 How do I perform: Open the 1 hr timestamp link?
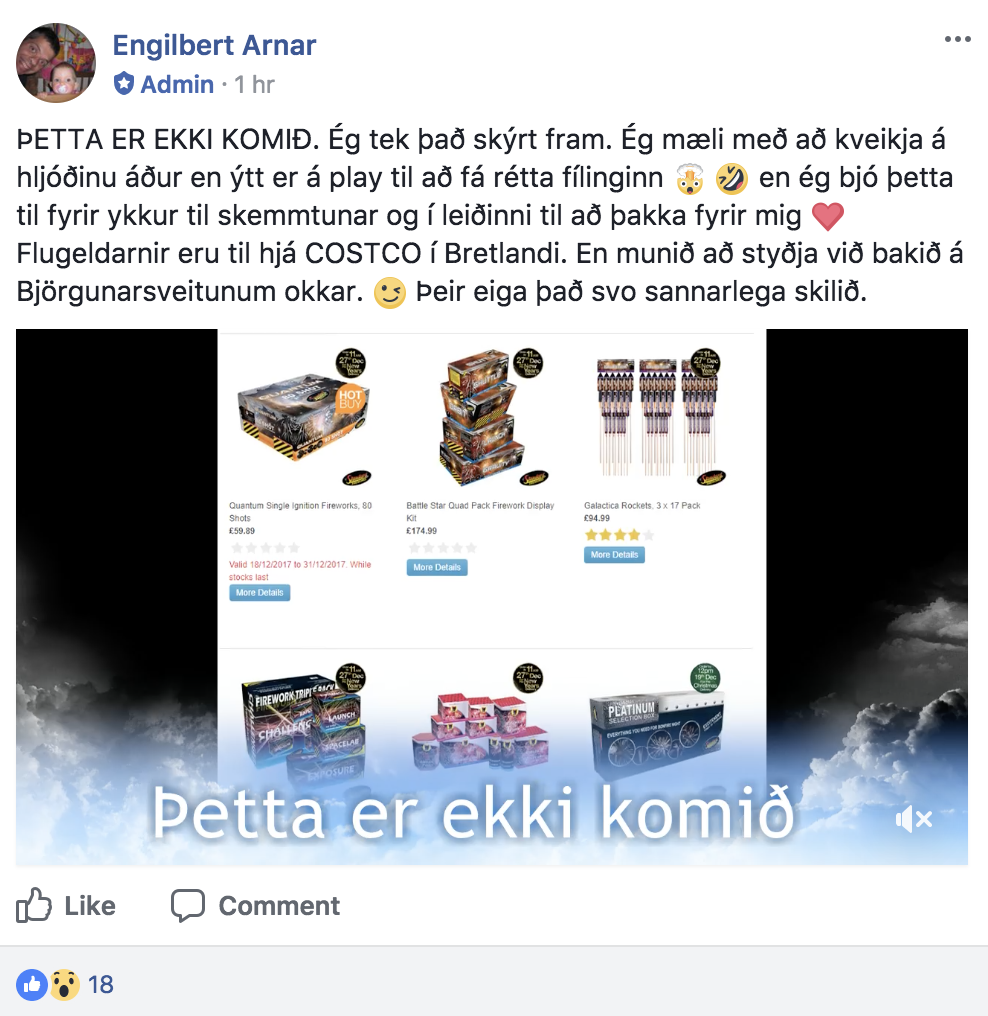(x=254, y=84)
